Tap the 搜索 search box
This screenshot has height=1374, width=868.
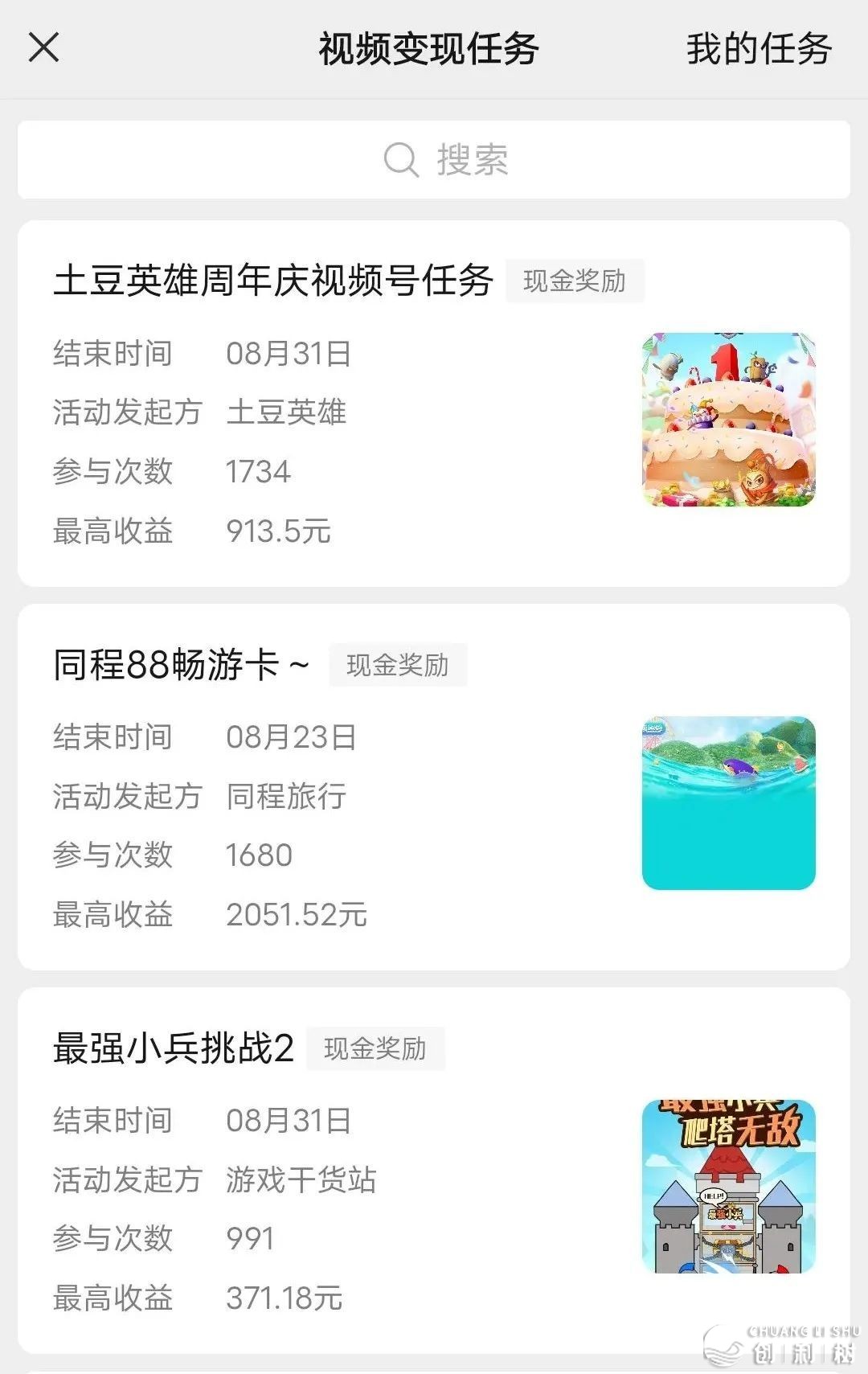[434, 159]
